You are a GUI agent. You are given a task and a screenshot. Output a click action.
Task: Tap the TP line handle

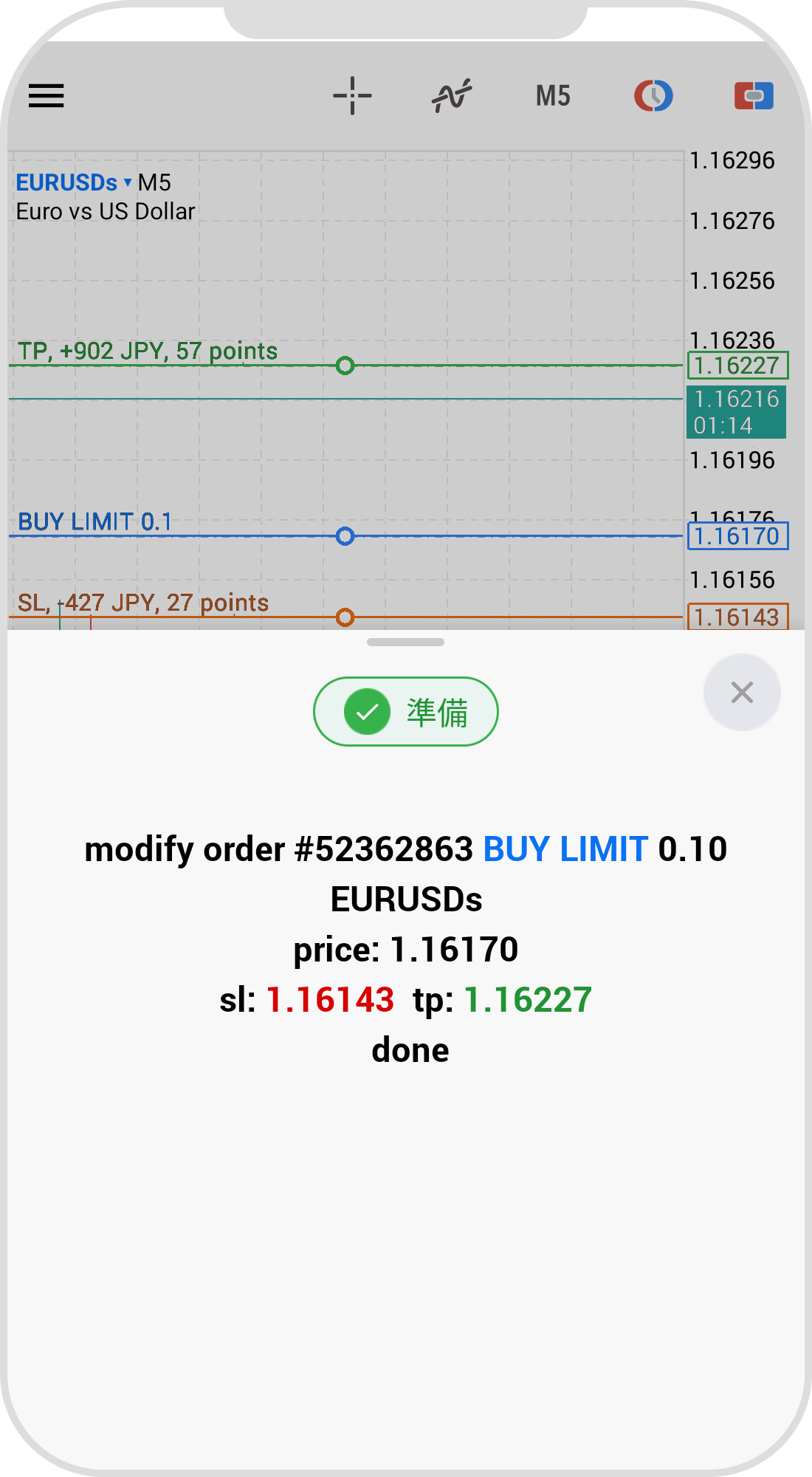click(x=345, y=366)
